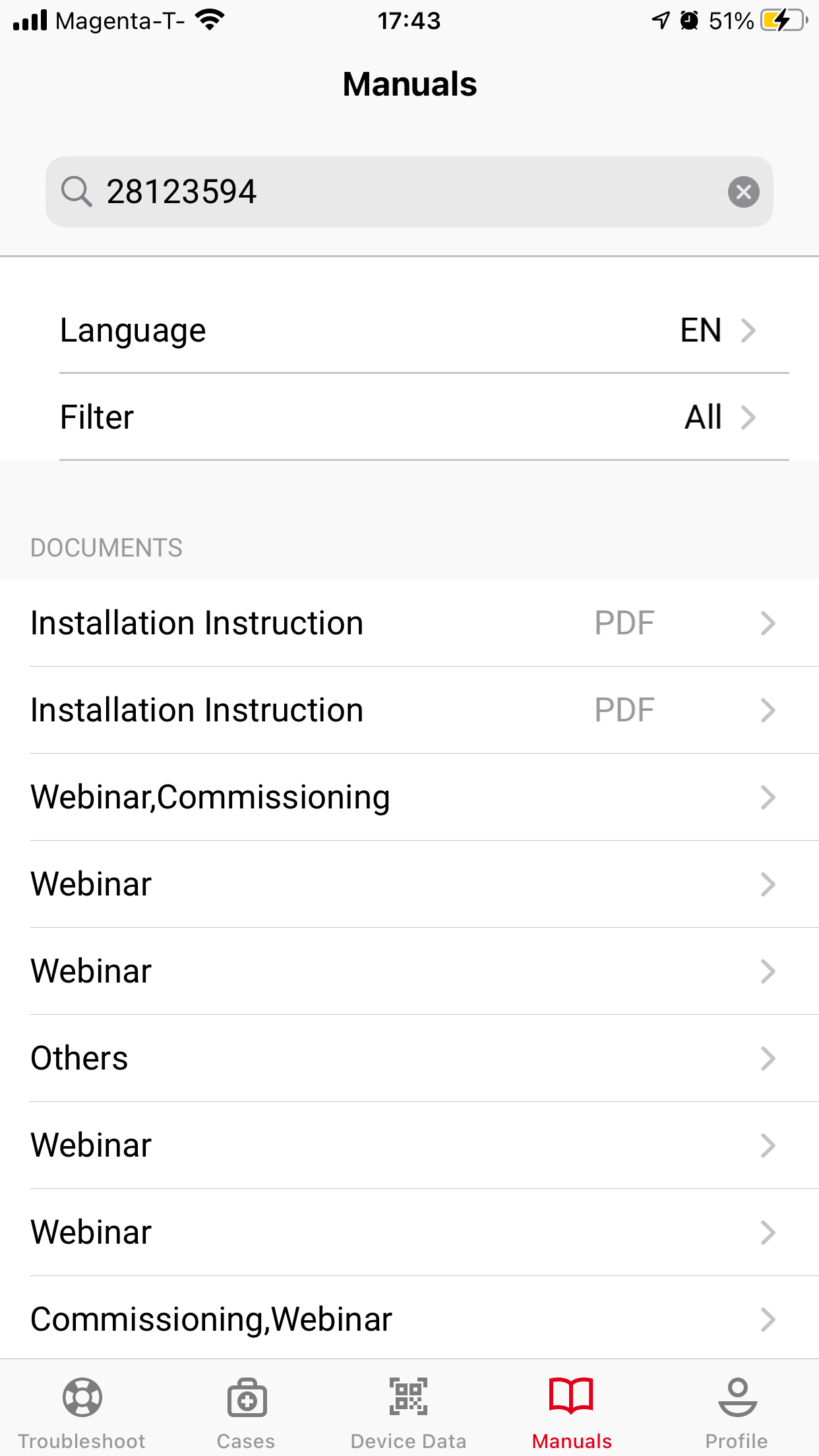
Task: Select the first Webinar document
Action: (x=91, y=884)
